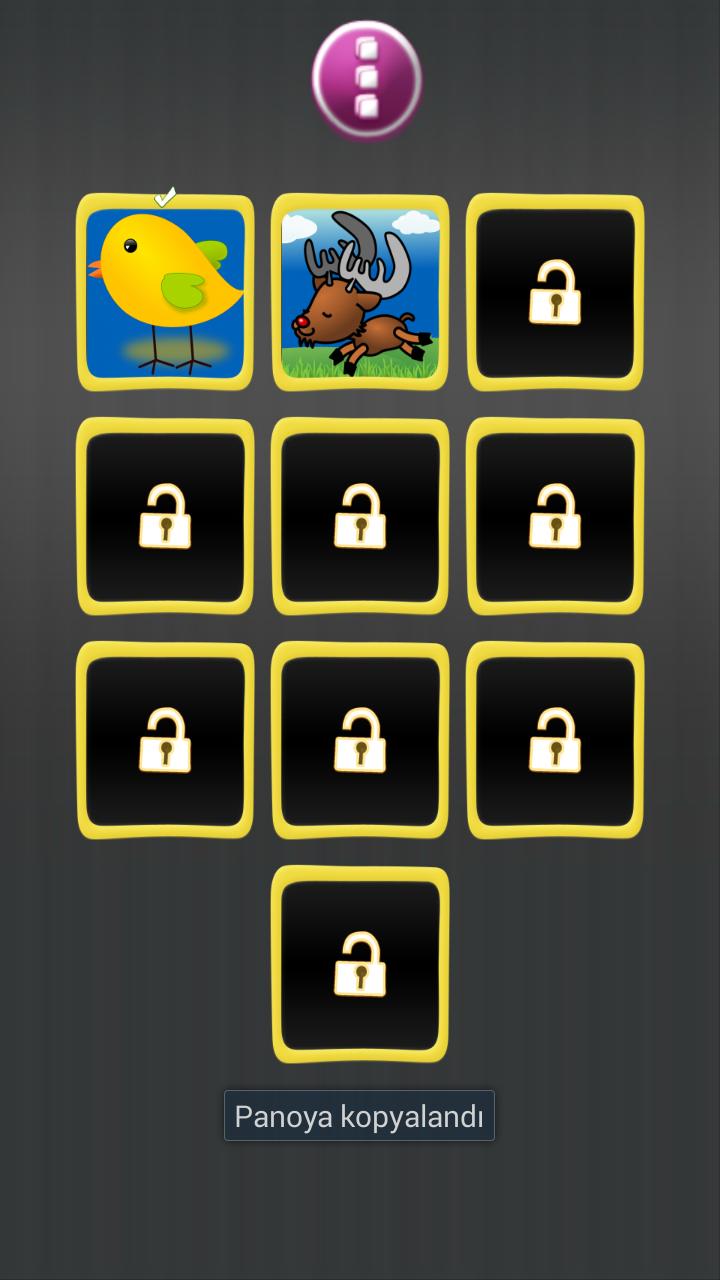Open the pink three-dot menu button
This screenshot has height=1280, width=720.
point(366,80)
